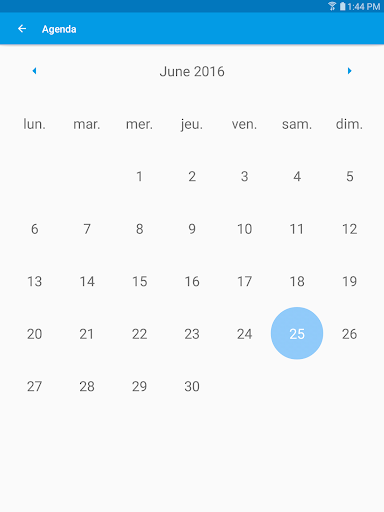Pick June 22
The width and height of the screenshot is (384, 512).
point(139,334)
